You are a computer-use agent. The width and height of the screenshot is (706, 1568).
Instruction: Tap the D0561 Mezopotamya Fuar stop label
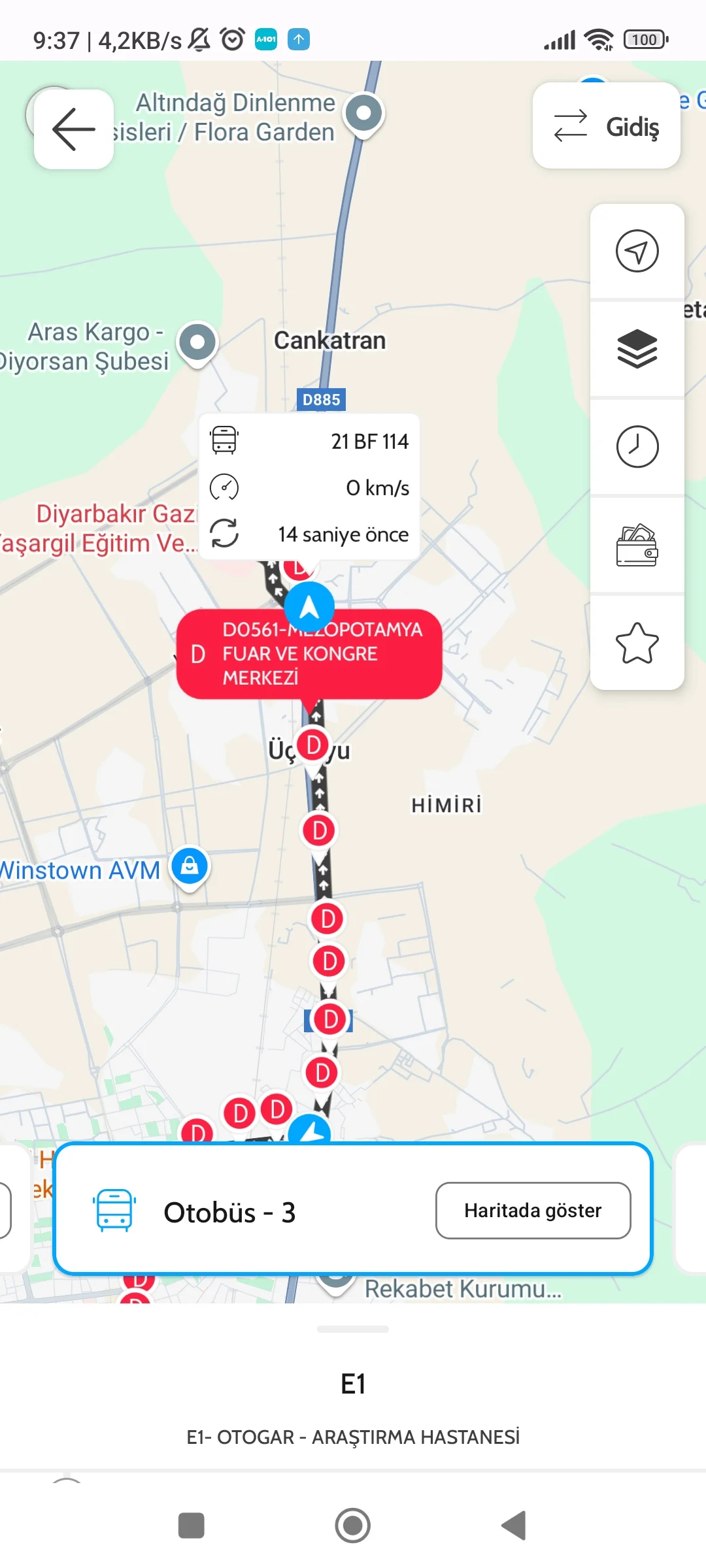pos(309,654)
